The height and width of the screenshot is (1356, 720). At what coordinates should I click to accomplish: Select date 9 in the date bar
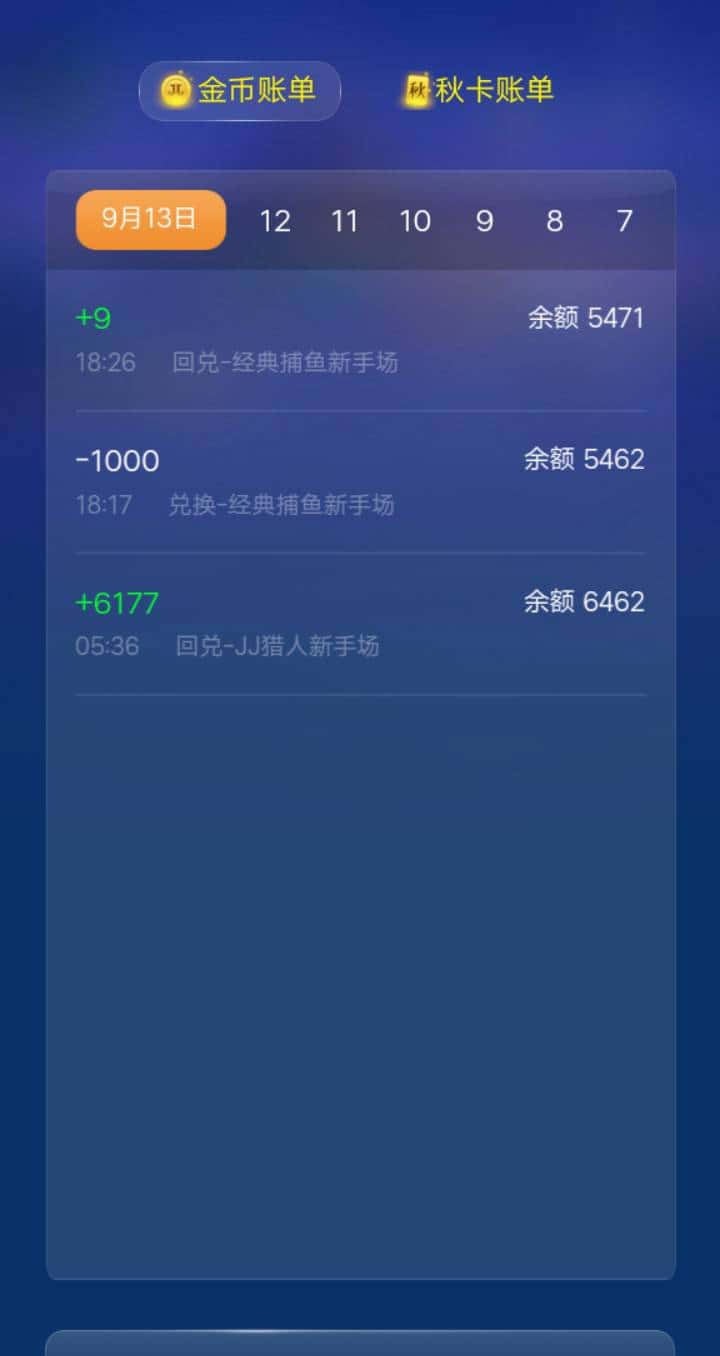pos(485,221)
